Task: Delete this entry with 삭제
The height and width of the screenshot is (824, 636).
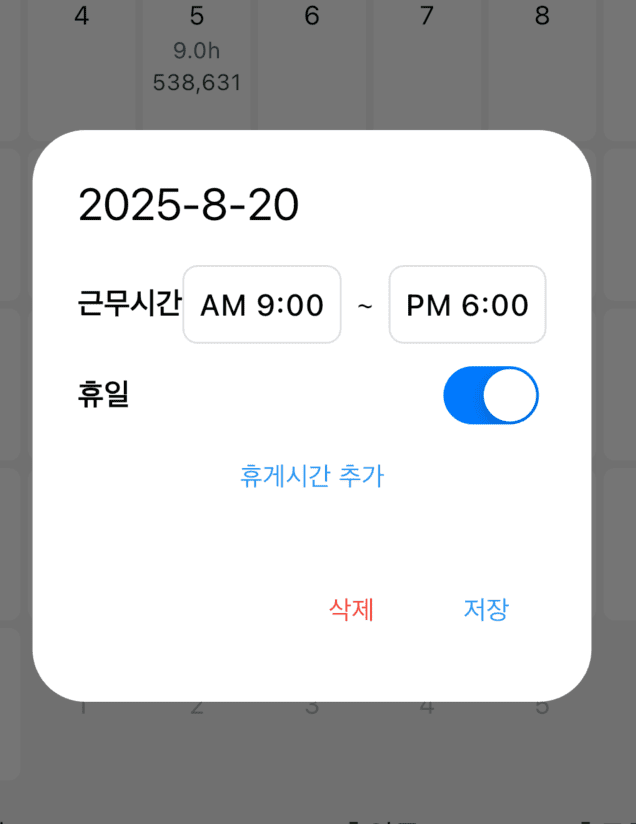Action: tap(352, 609)
